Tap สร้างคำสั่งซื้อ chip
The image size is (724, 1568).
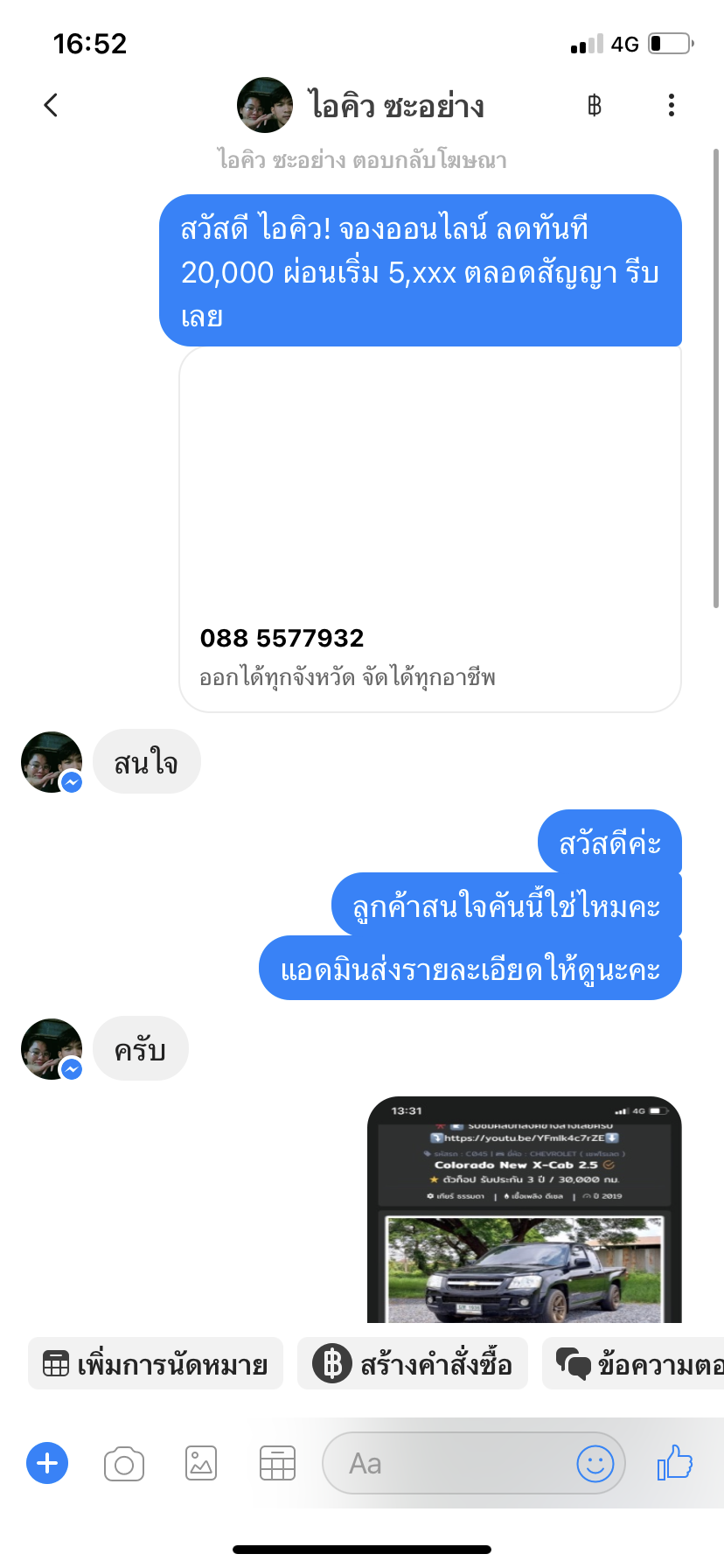tap(413, 1364)
